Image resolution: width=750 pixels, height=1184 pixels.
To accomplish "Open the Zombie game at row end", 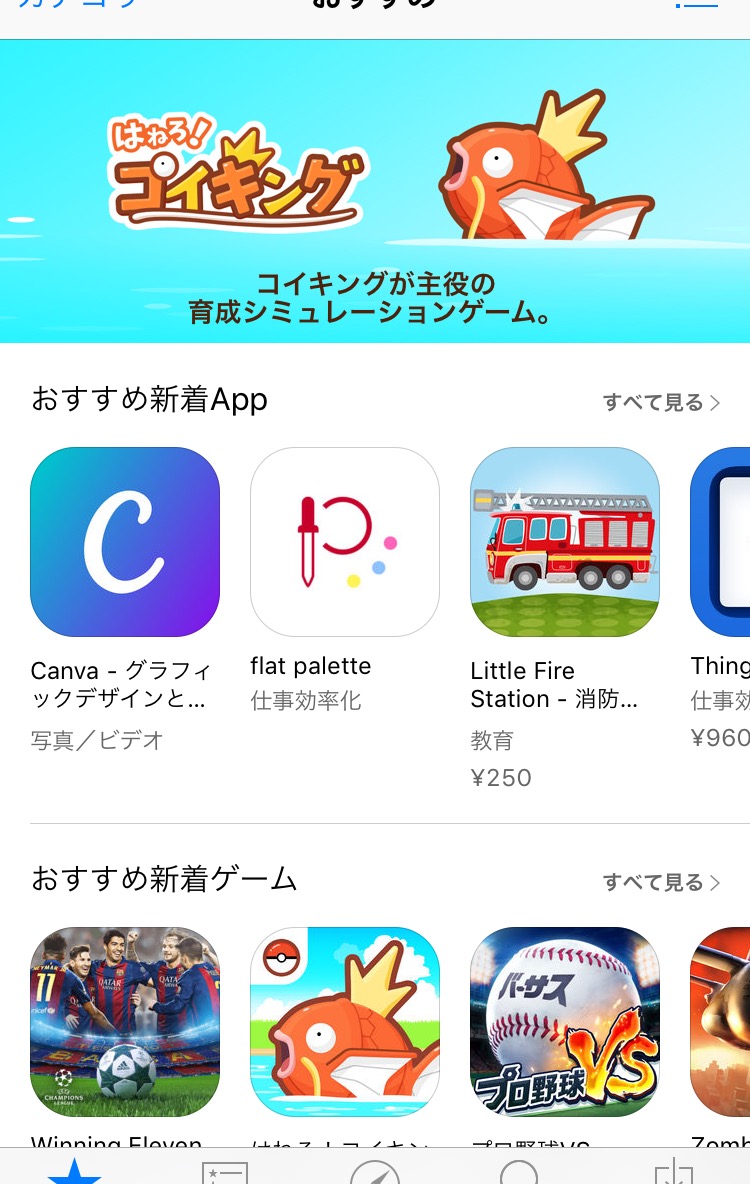I will pos(722,1022).
